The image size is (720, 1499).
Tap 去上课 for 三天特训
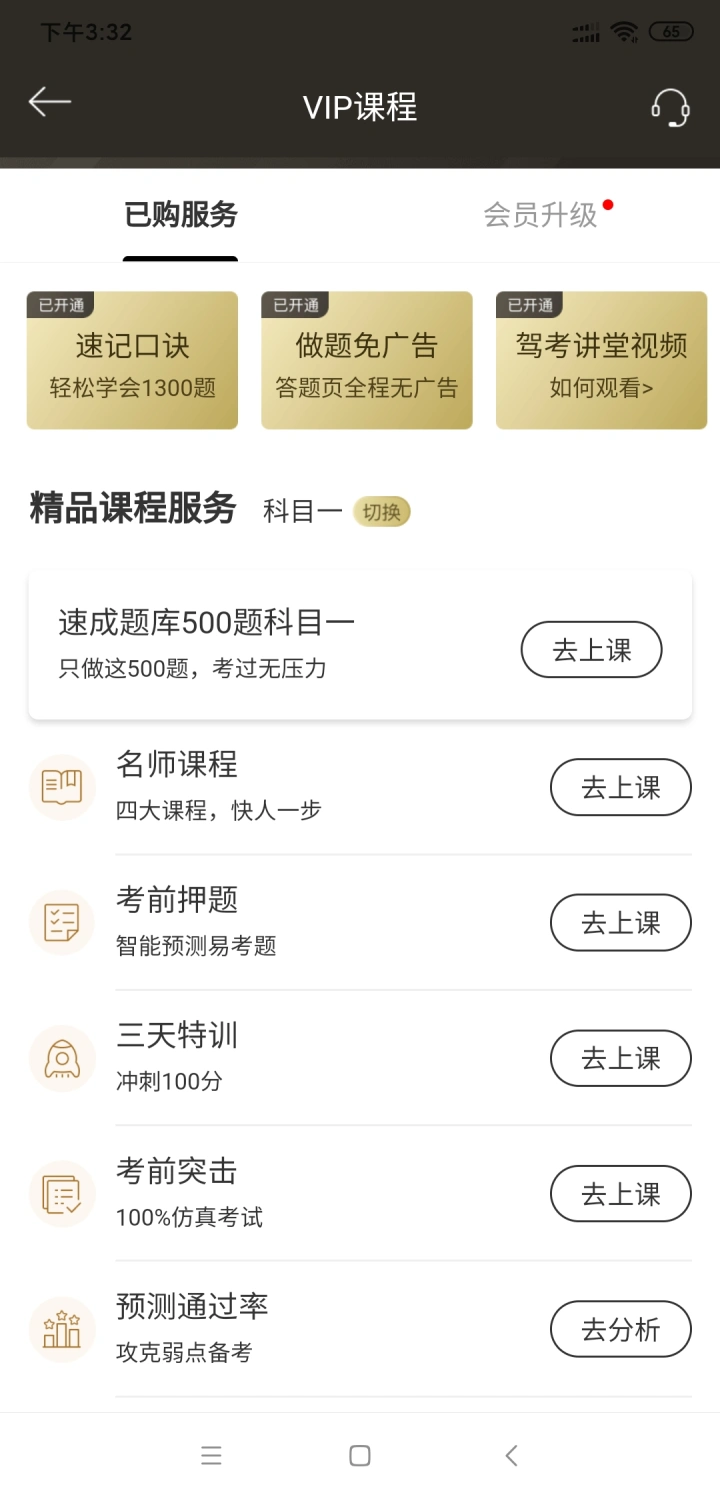click(x=621, y=1058)
